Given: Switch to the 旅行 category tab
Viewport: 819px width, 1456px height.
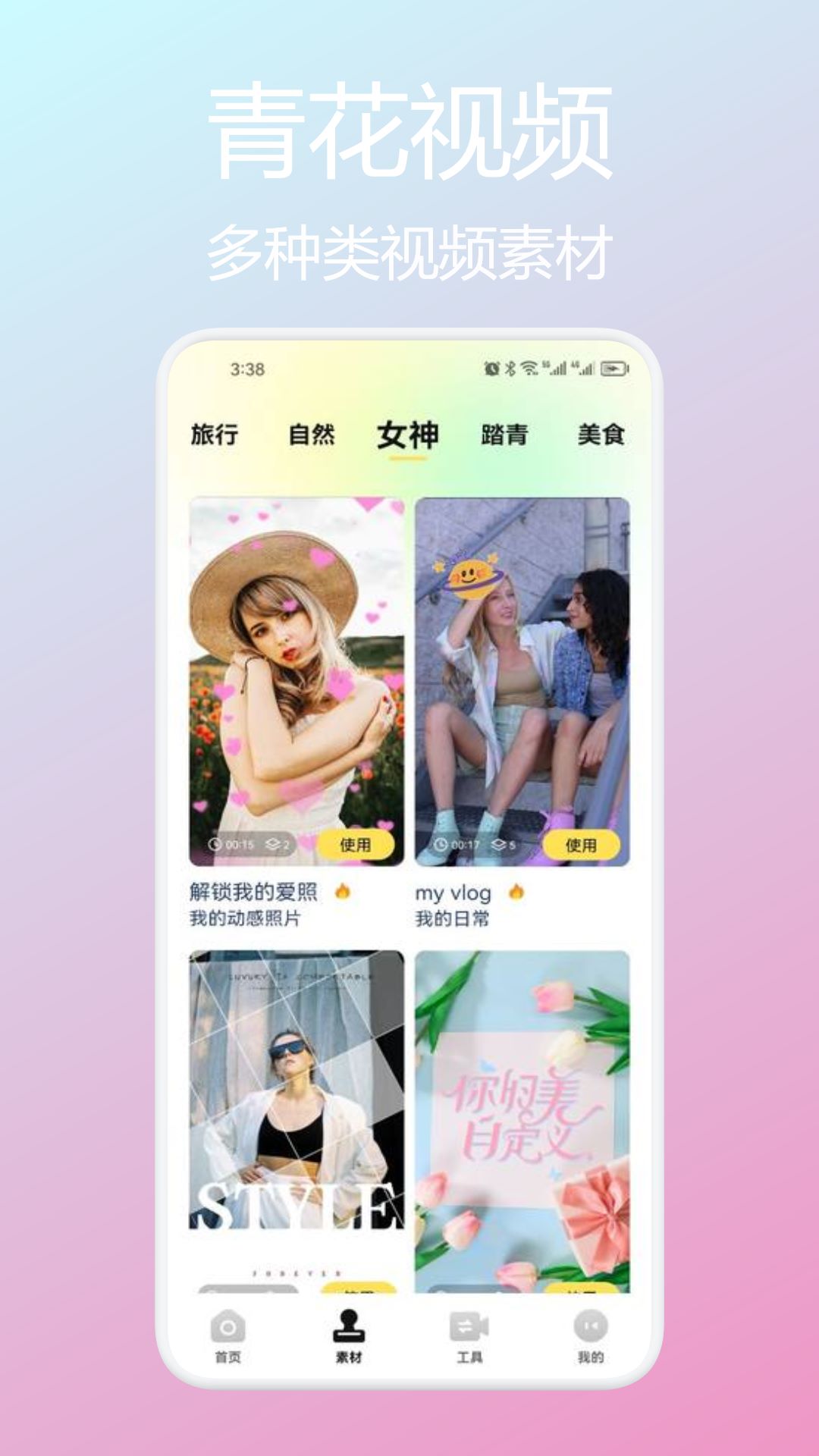Looking at the screenshot, I should (214, 434).
